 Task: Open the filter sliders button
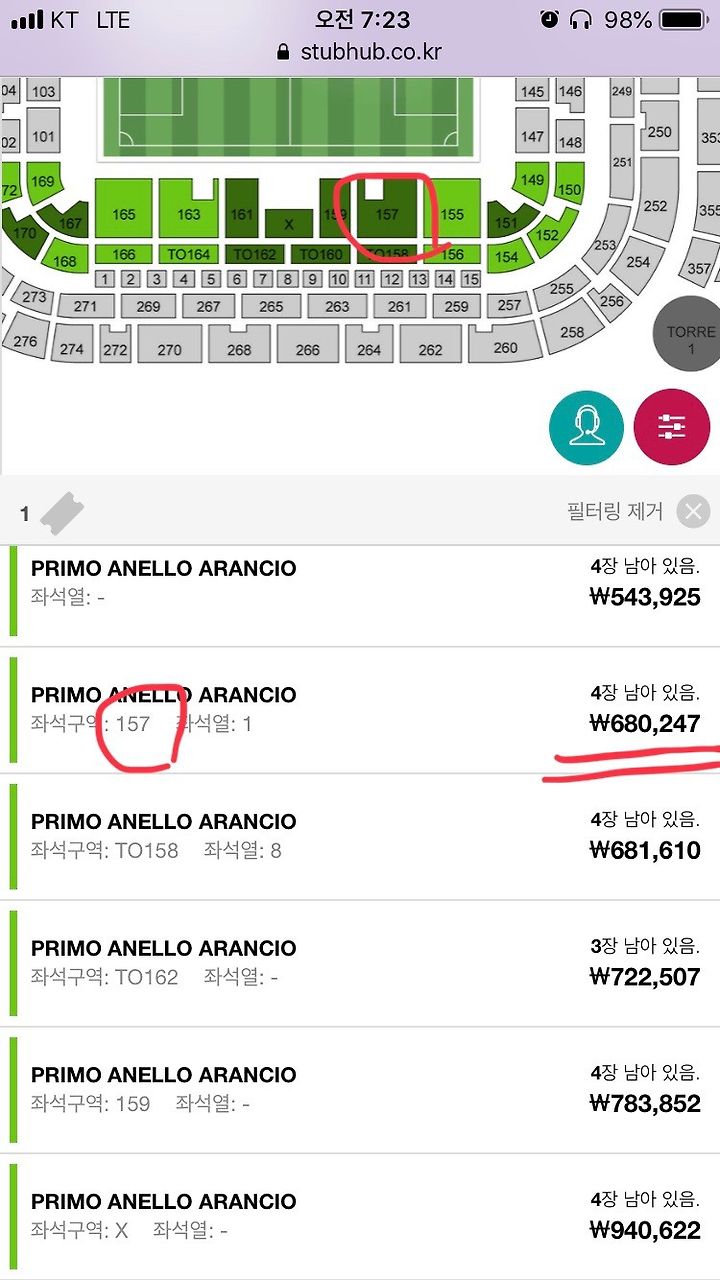[672, 427]
